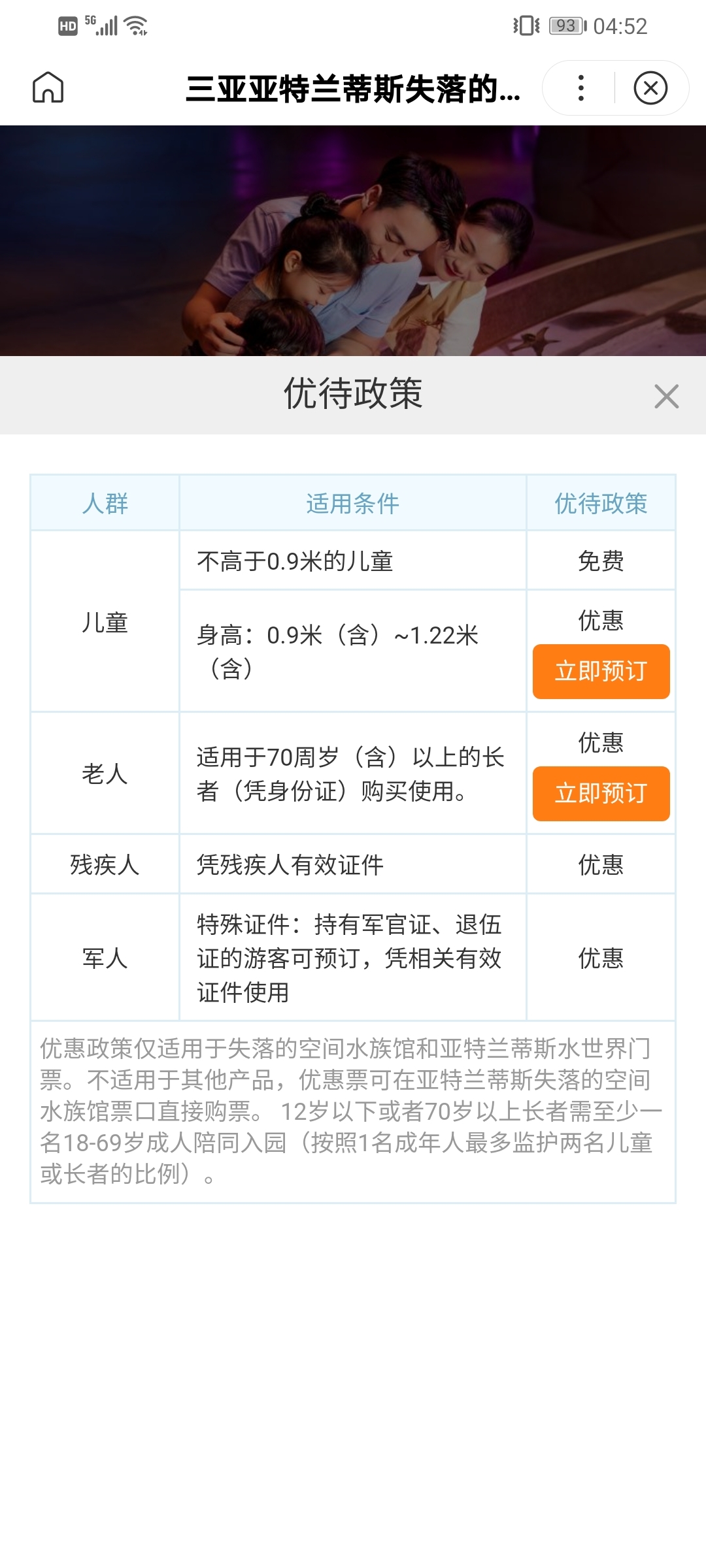This screenshot has width=706, height=1568.
Task: Tap 立即预订 in the 老人 row
Action: (x=601, y=794)
